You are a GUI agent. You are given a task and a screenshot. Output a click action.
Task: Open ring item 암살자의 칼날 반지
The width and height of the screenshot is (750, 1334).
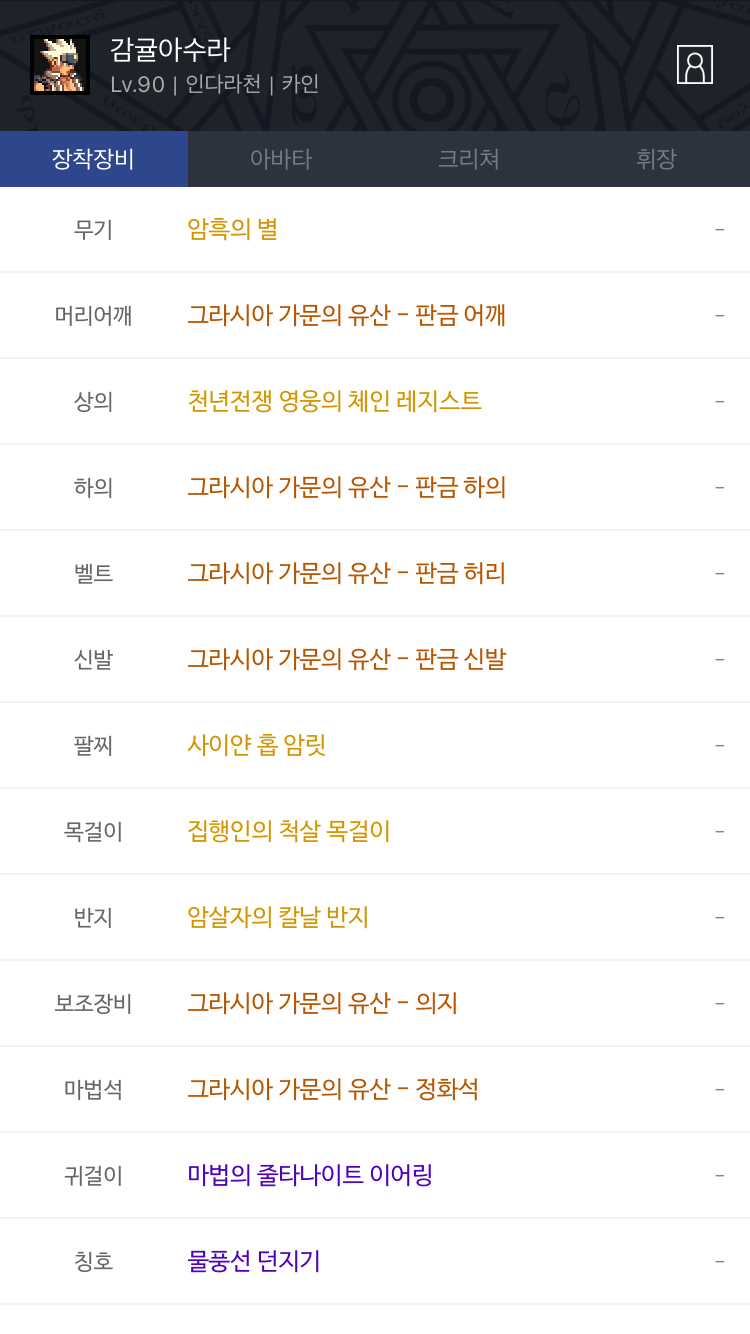(278, 918)
